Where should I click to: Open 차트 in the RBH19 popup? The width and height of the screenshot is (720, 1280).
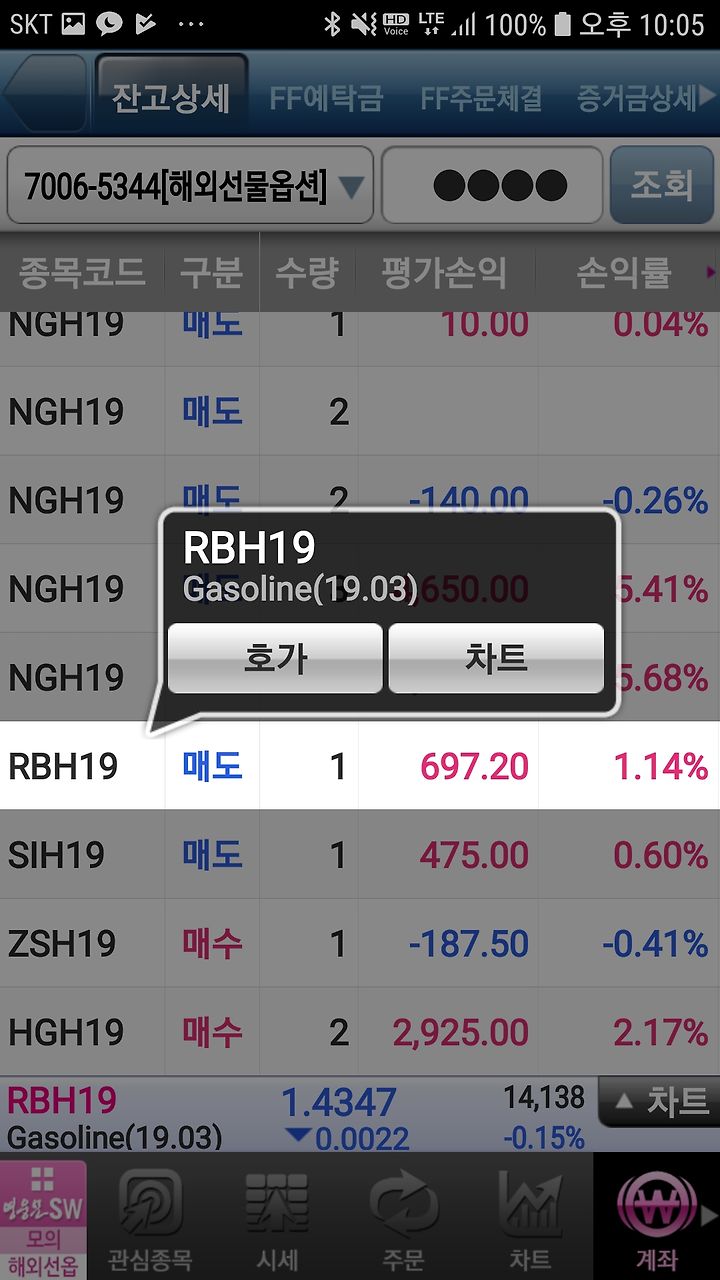click(x=496, y=658)
